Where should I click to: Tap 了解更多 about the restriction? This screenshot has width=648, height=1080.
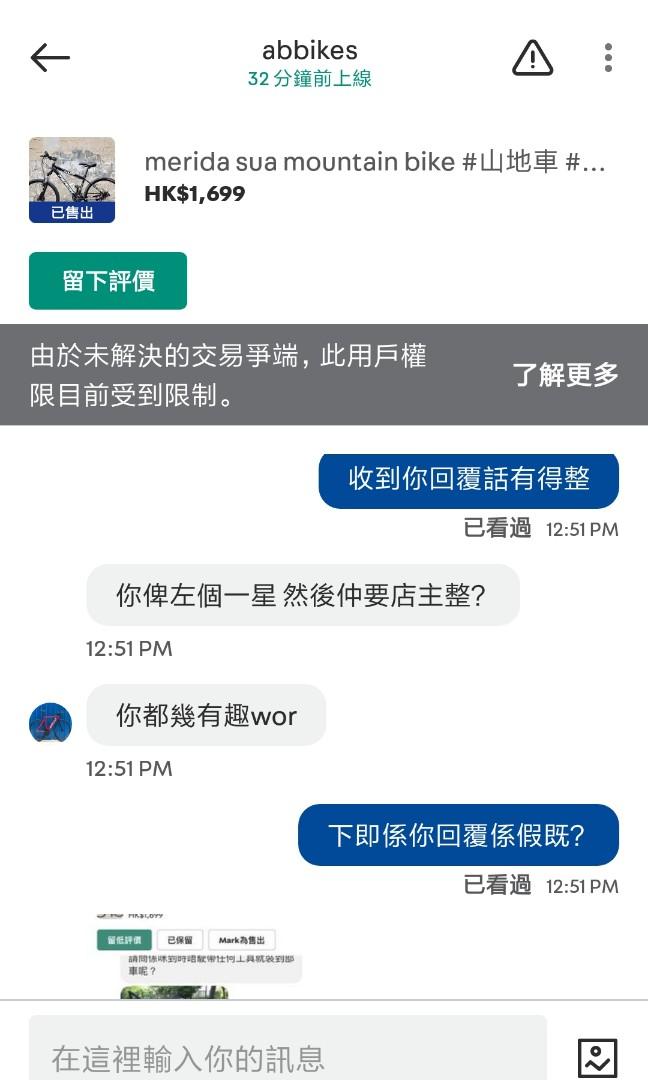pos(565,375)
